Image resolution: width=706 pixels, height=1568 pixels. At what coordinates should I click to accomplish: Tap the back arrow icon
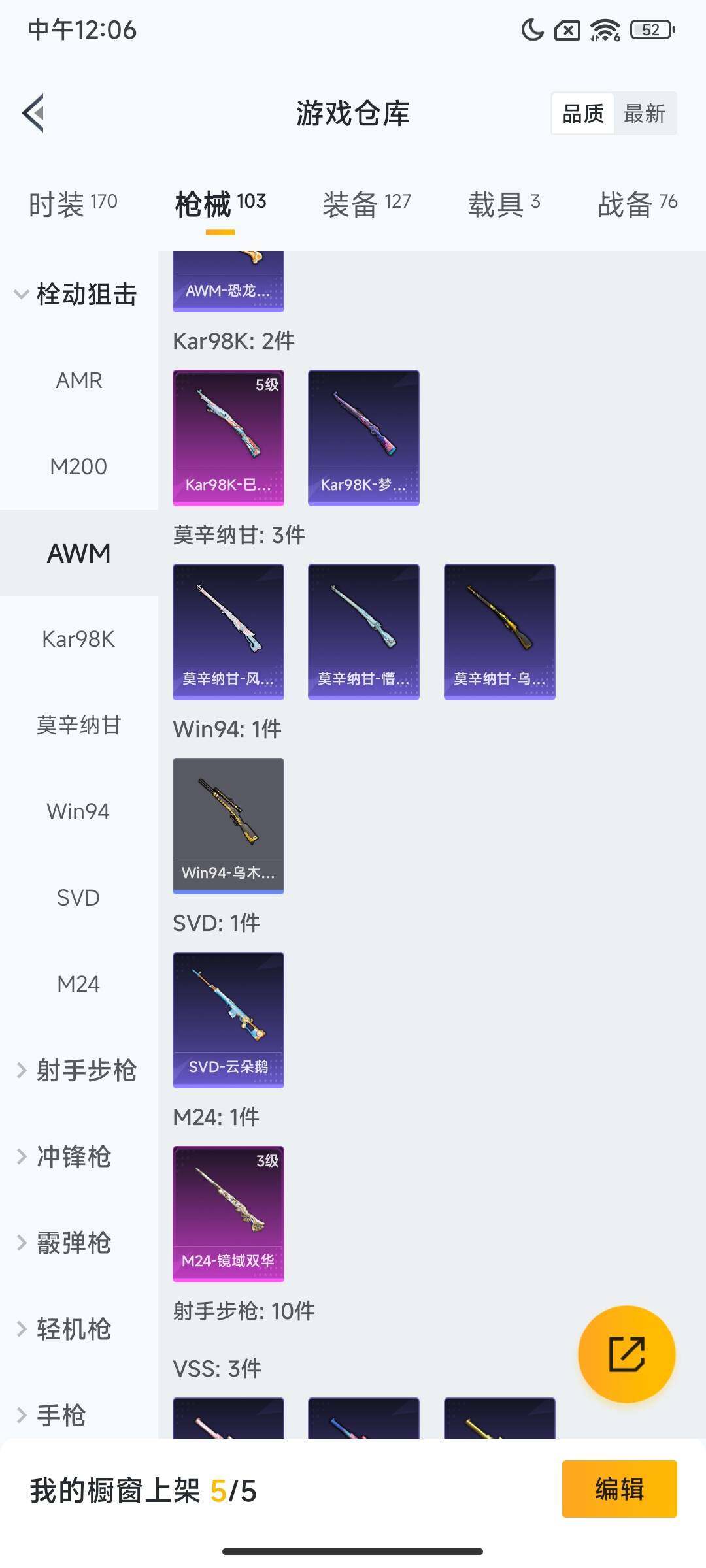(x=34, y=113)
